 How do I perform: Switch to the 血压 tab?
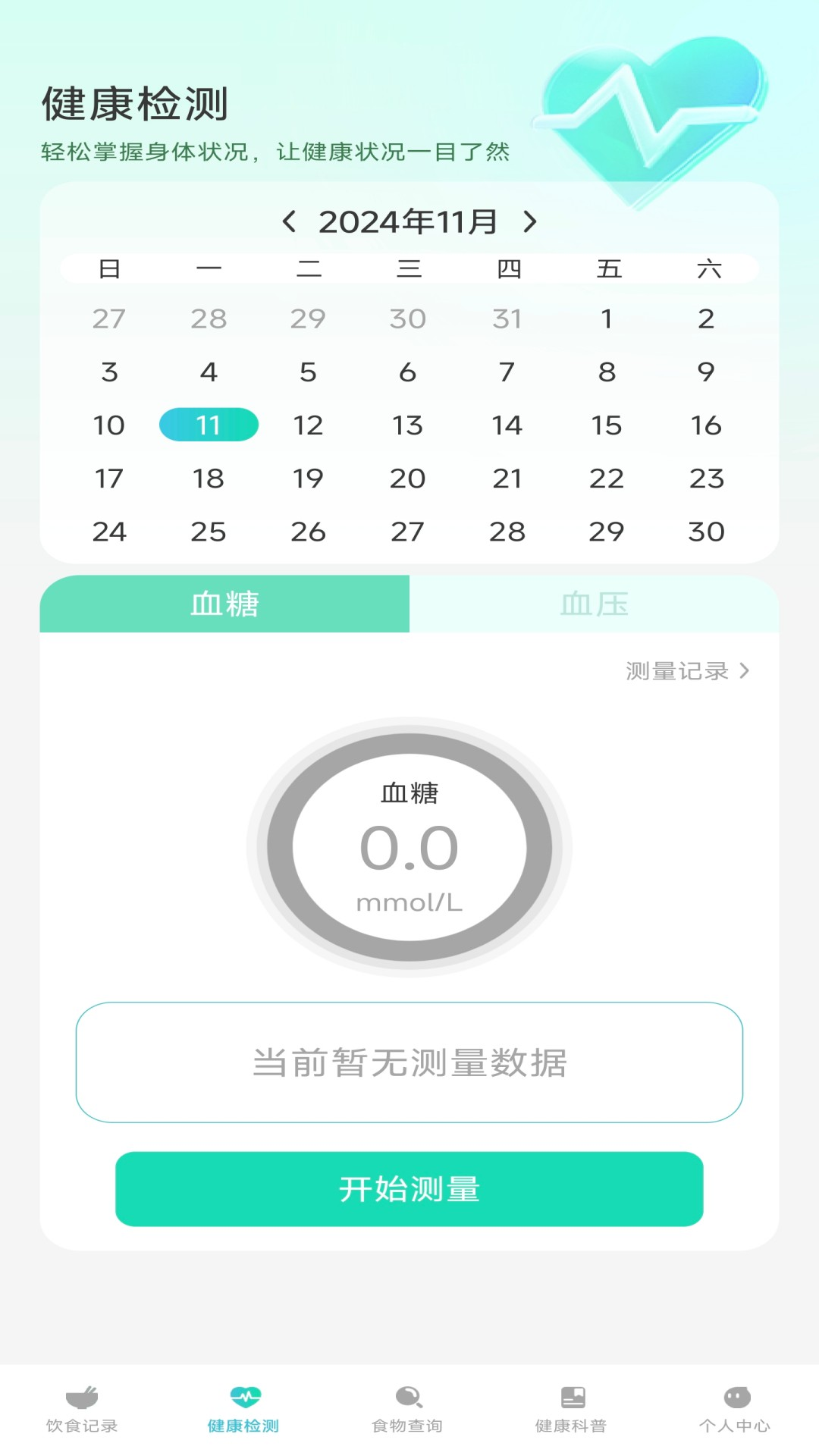coord(595,604)
